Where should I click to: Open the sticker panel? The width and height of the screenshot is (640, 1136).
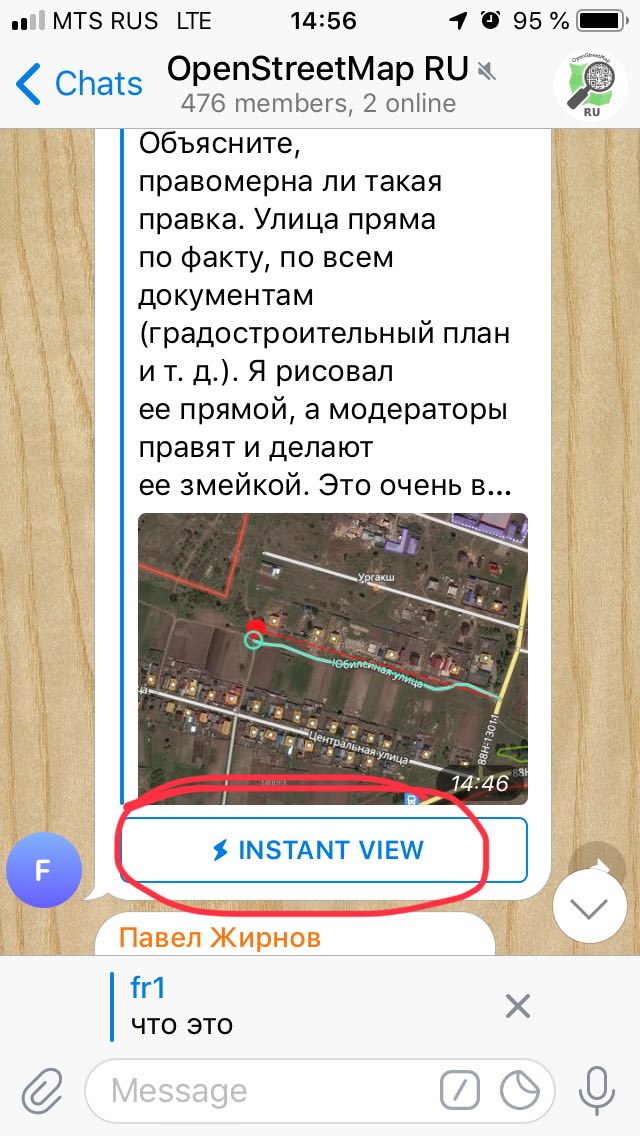coord(520,1090)
